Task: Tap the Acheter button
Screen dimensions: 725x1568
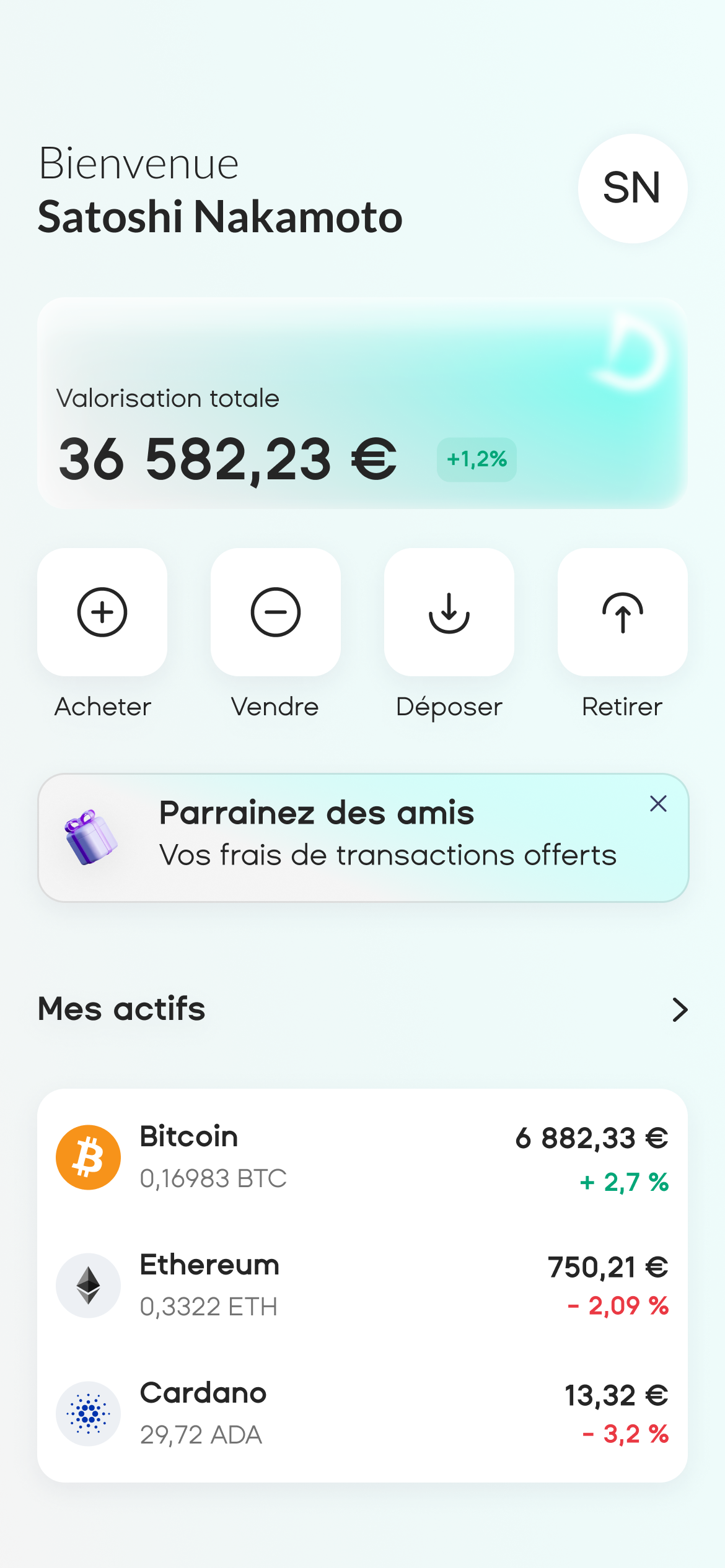Action: coord(102,612)
